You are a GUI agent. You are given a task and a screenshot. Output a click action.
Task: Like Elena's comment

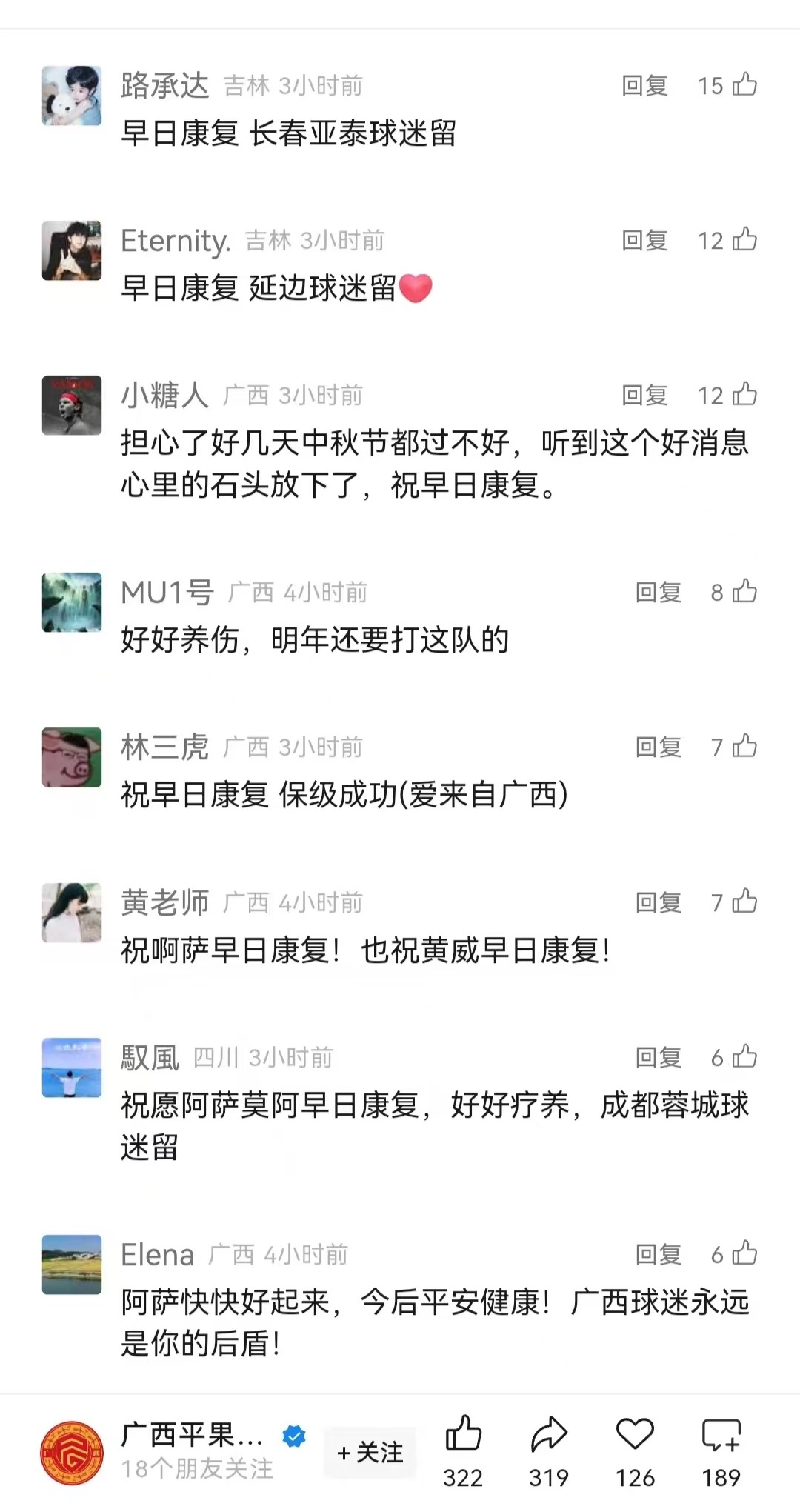744,1253
